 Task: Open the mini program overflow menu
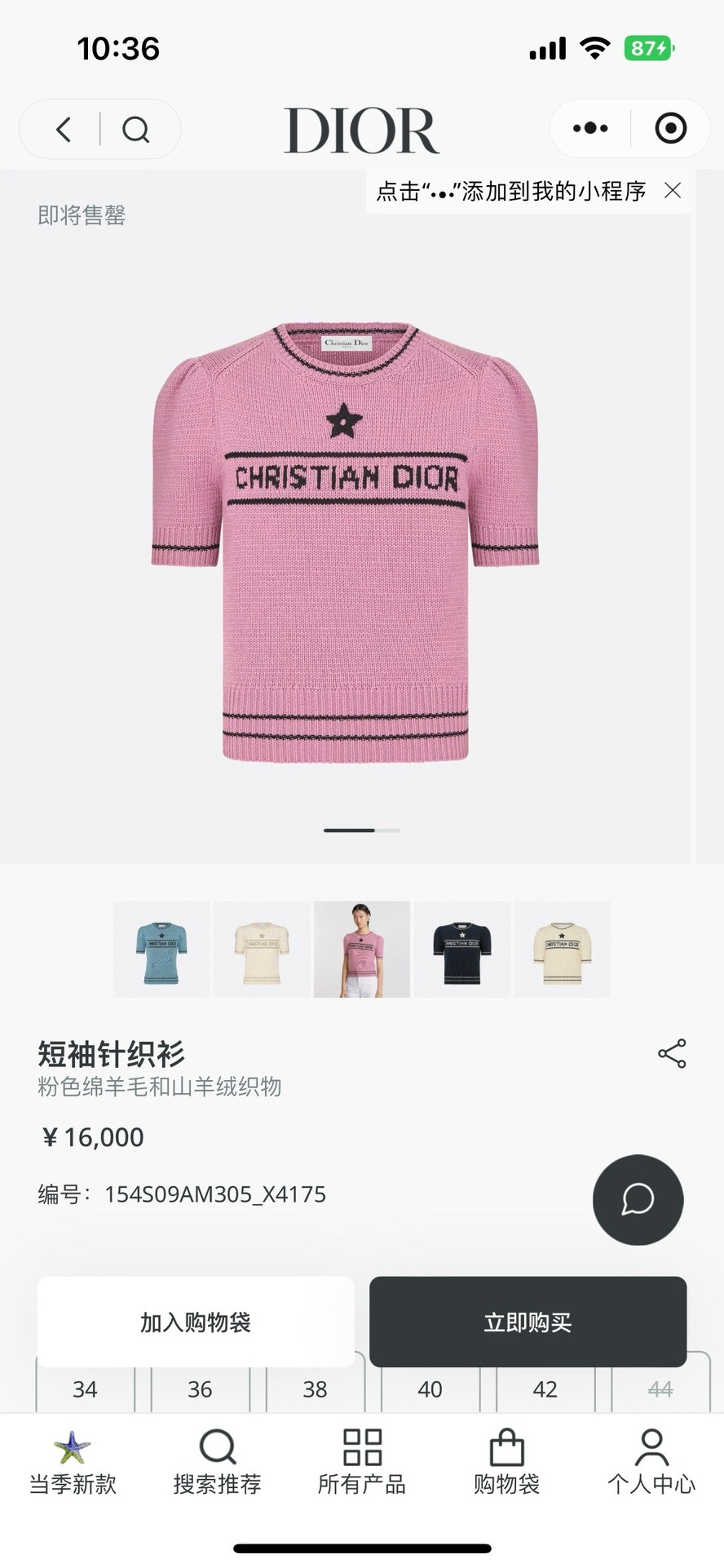[590, 128]
